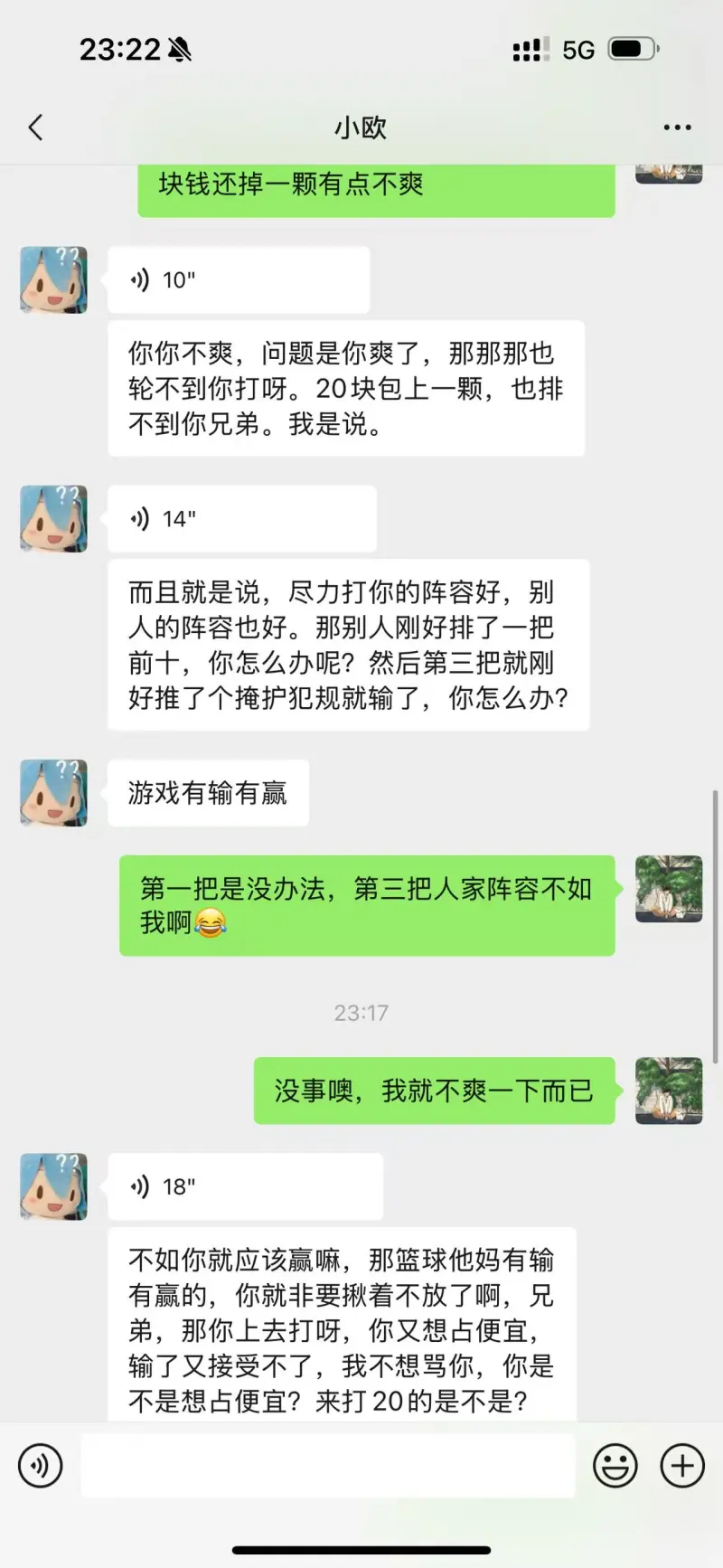Screen dimensions: 723x1568
Task: Open the emoji sticker panel
Action: click(x=615, y=1466)
